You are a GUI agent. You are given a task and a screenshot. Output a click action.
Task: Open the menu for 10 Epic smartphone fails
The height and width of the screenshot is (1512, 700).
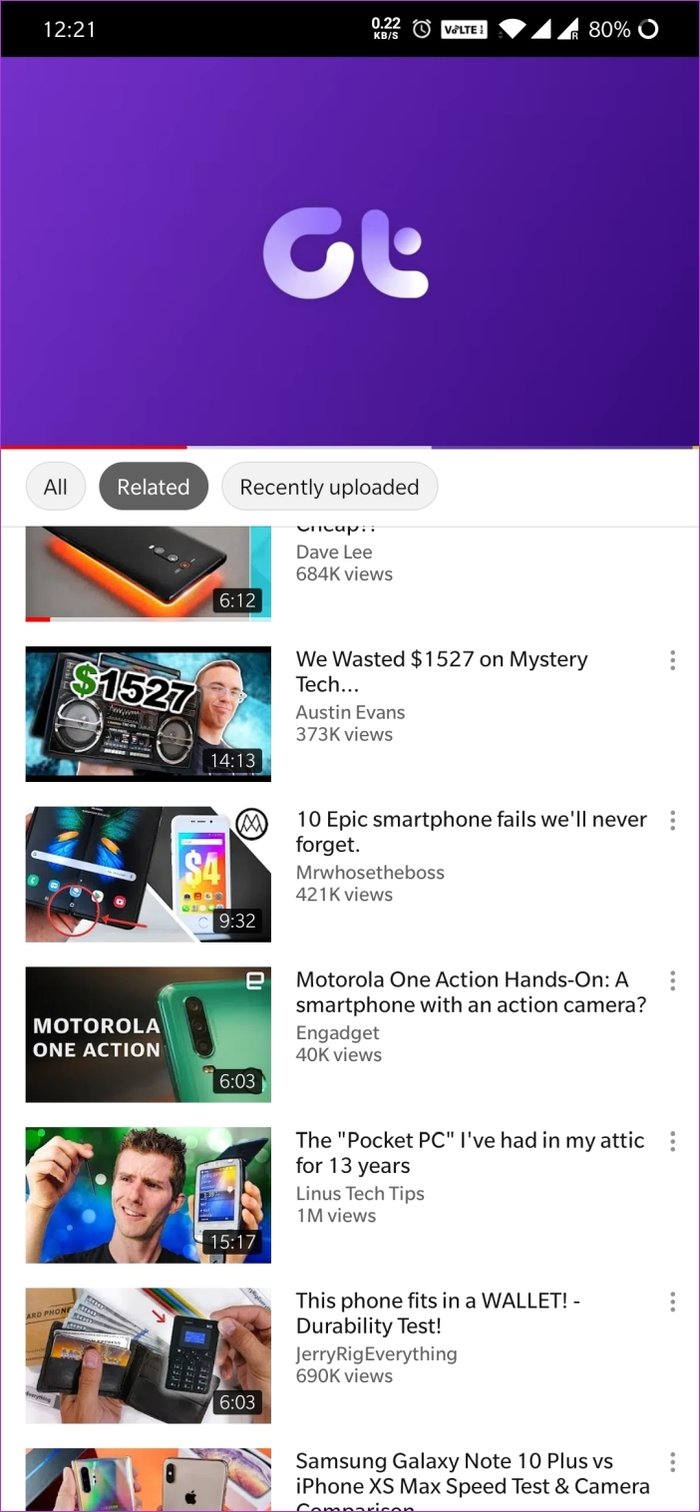coord(672,820)
